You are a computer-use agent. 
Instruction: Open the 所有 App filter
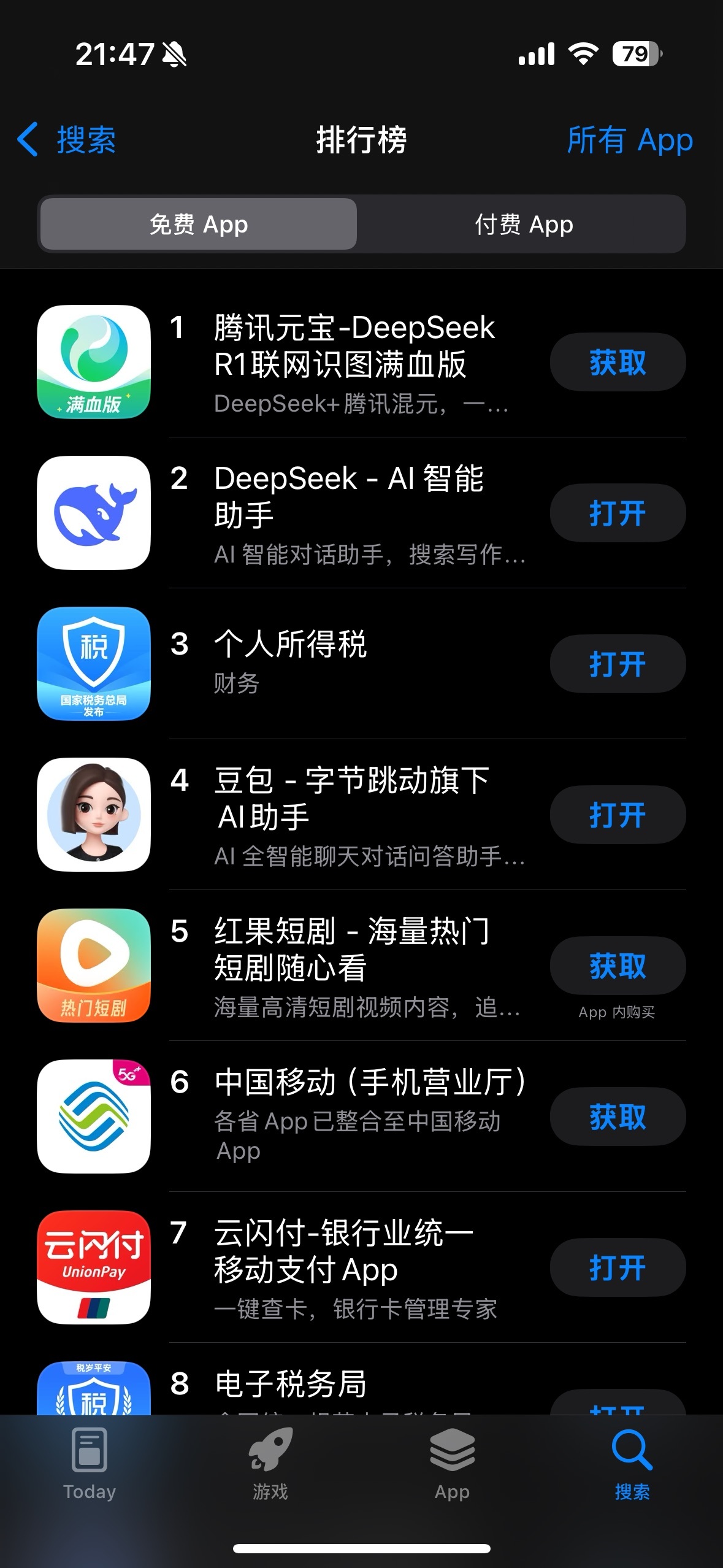click(630, 140)
